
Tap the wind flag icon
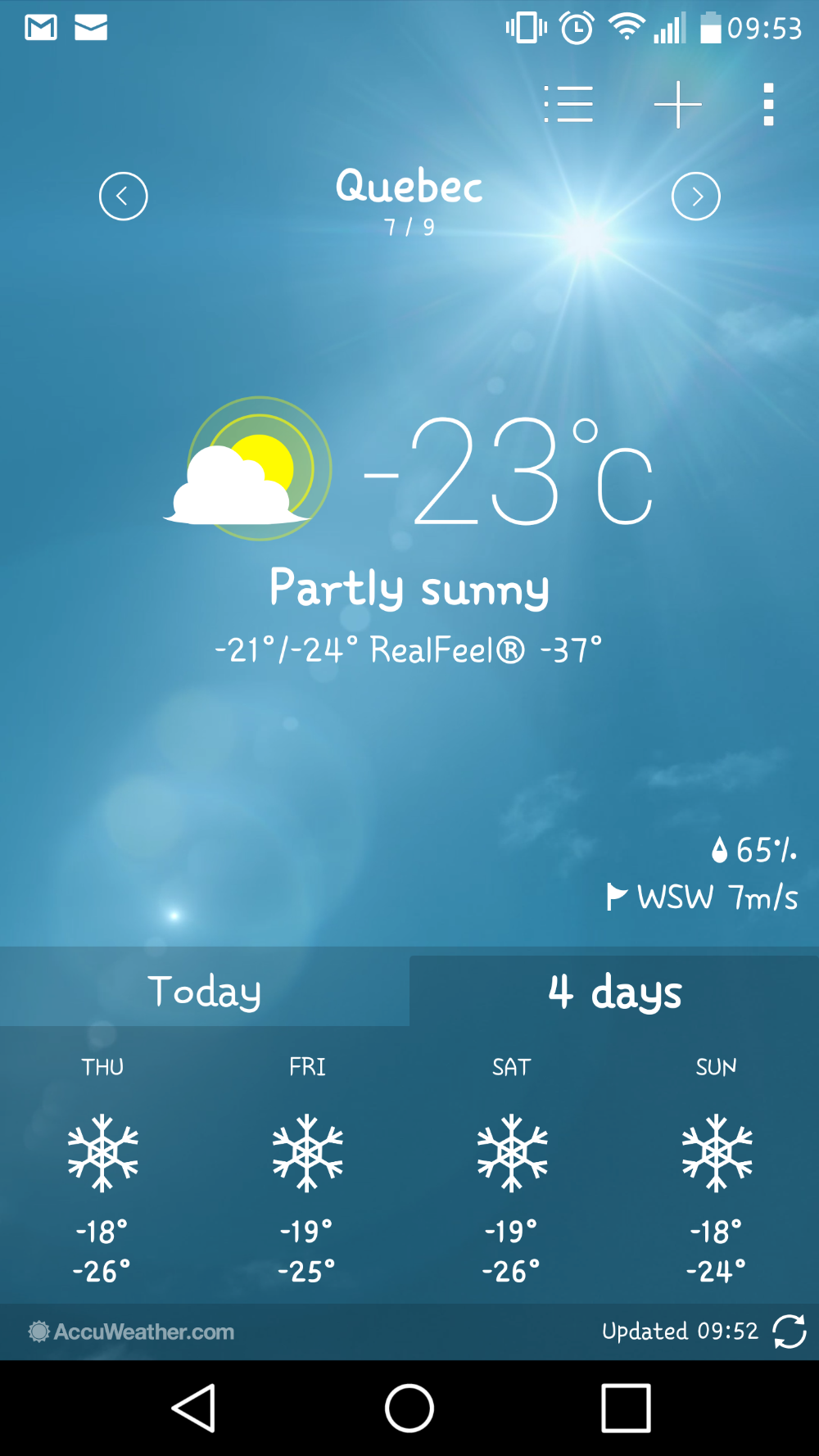[x=616, y=898]
